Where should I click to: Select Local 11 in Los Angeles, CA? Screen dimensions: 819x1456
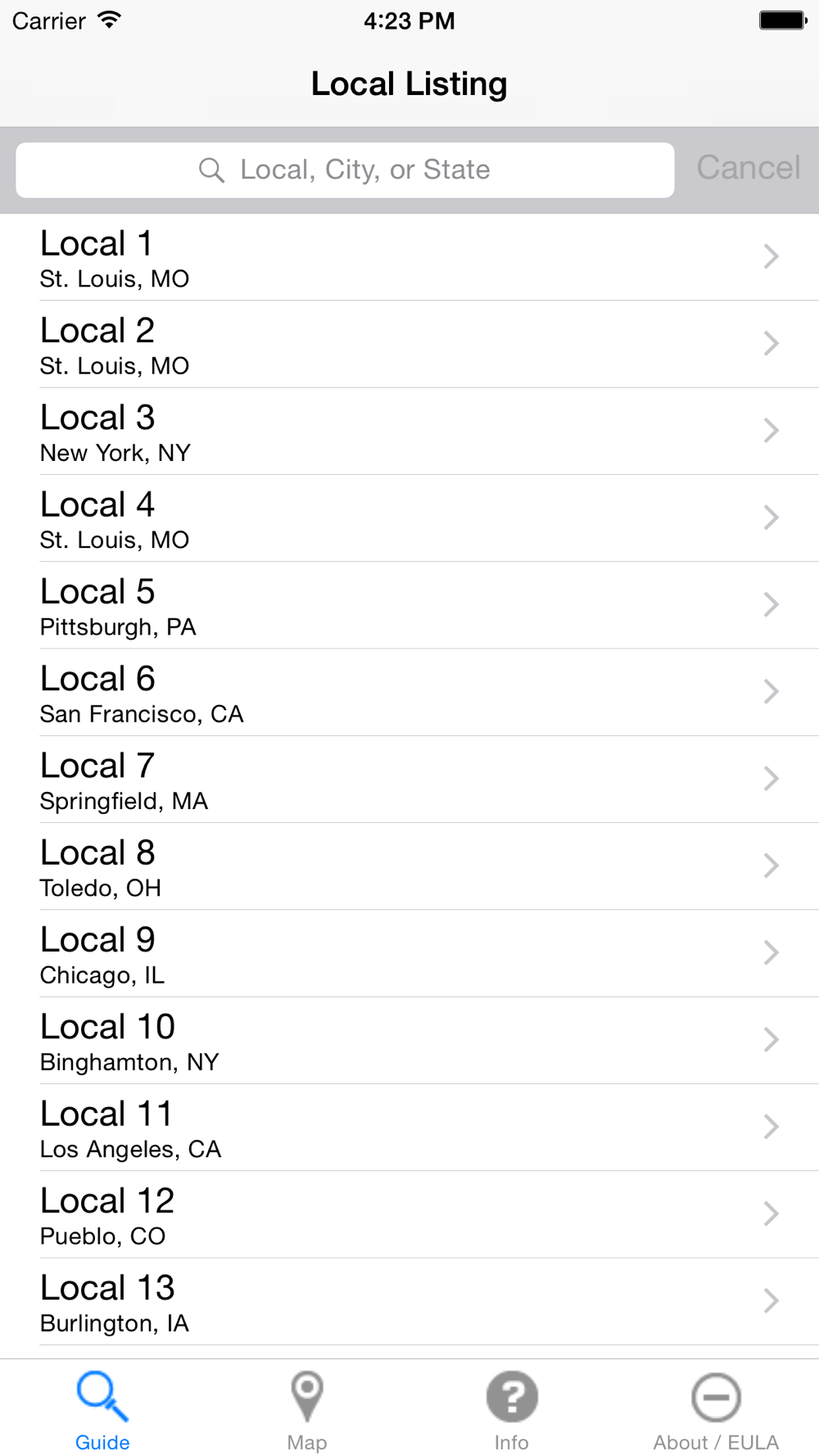(x=409, y=1128)
